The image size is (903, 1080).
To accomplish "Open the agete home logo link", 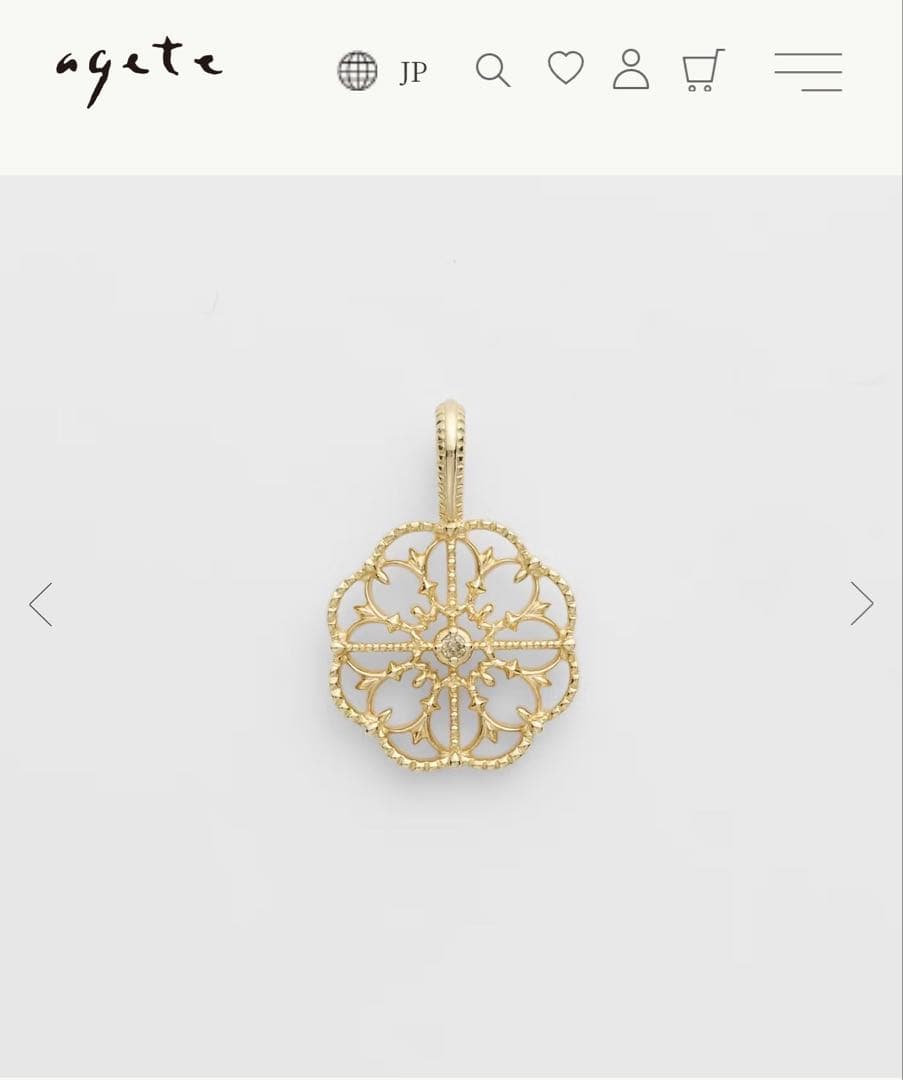I will 138,70.
